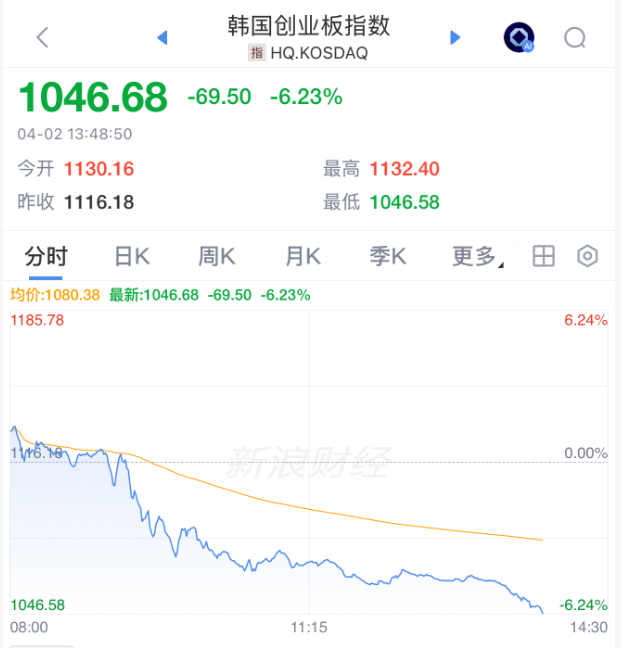The image size is (621, 648).
Task: Switch to the next index with right arrow
Action: (455, 38)
